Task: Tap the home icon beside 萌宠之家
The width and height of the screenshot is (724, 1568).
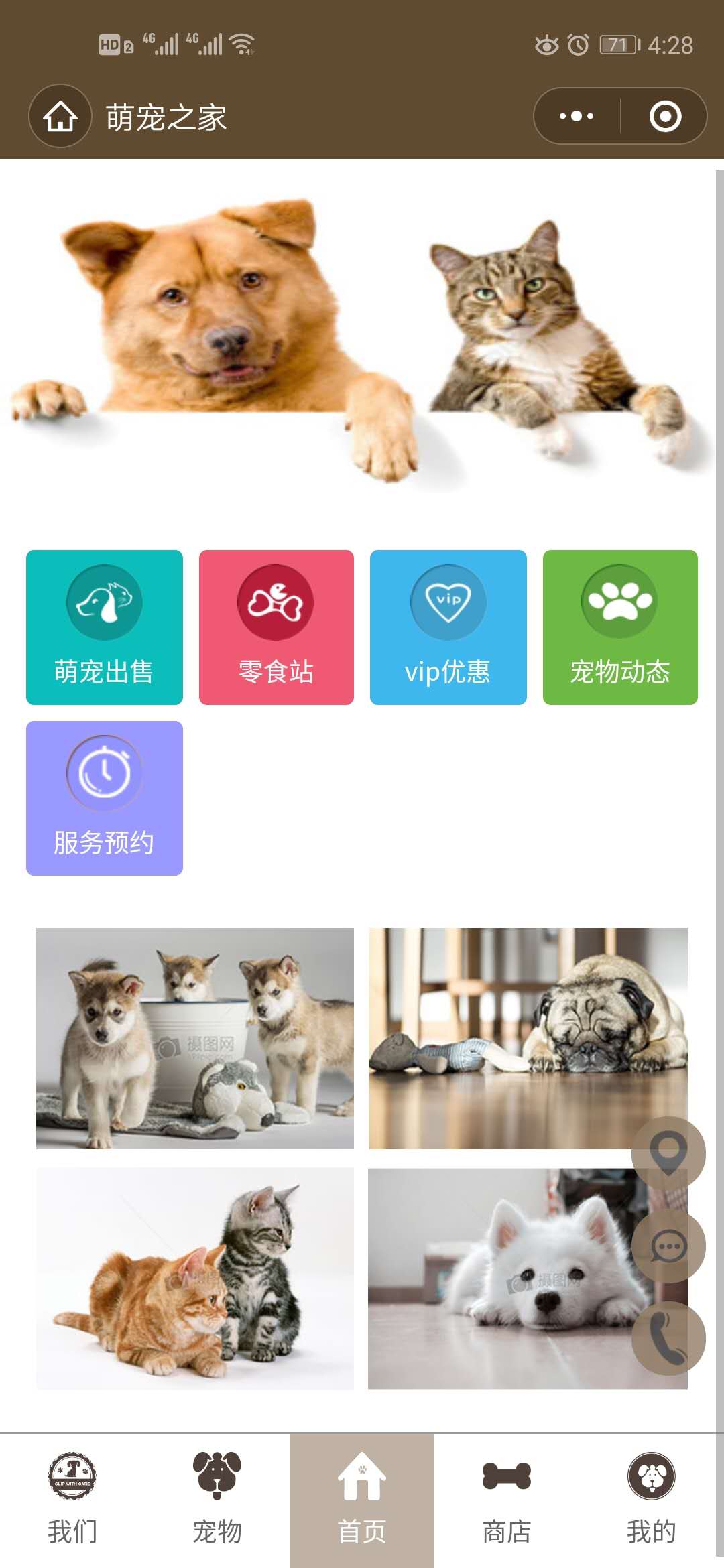Action: [x=60, y=117]
